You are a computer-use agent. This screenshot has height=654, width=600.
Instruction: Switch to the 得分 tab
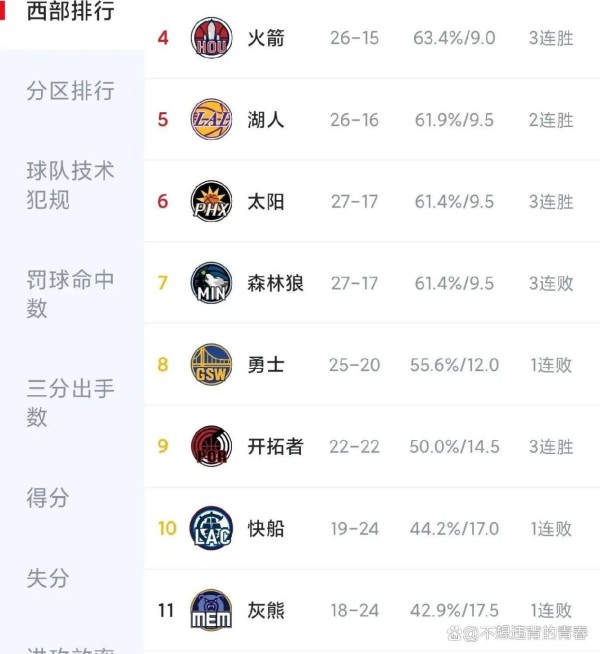tap(48, 497)
